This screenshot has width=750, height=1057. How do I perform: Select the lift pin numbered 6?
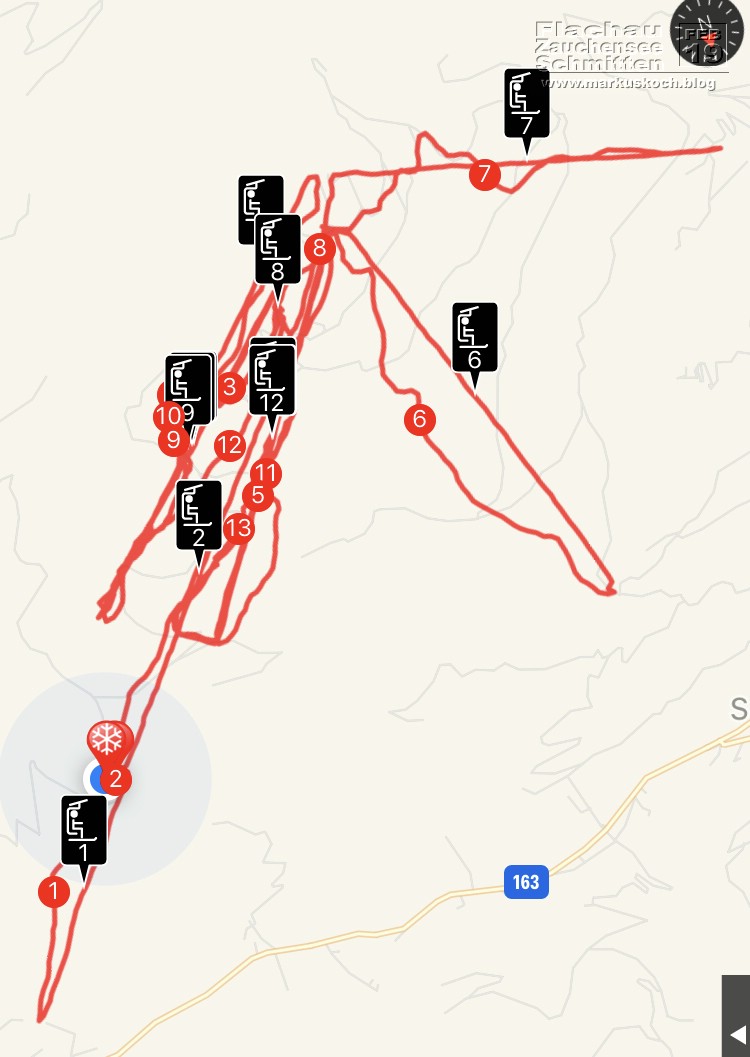click(475, 337)
